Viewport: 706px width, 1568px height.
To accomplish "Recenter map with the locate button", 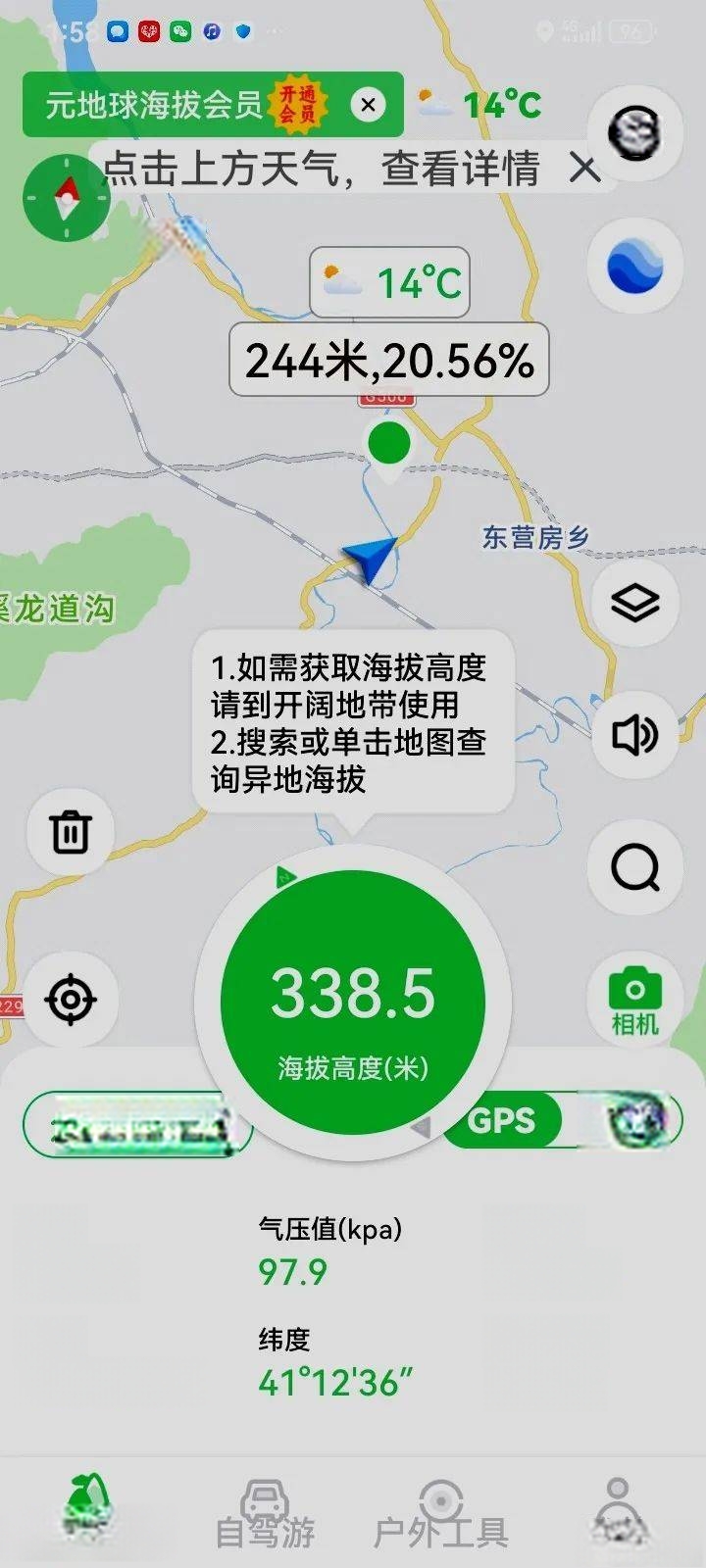I will 71,1000.
